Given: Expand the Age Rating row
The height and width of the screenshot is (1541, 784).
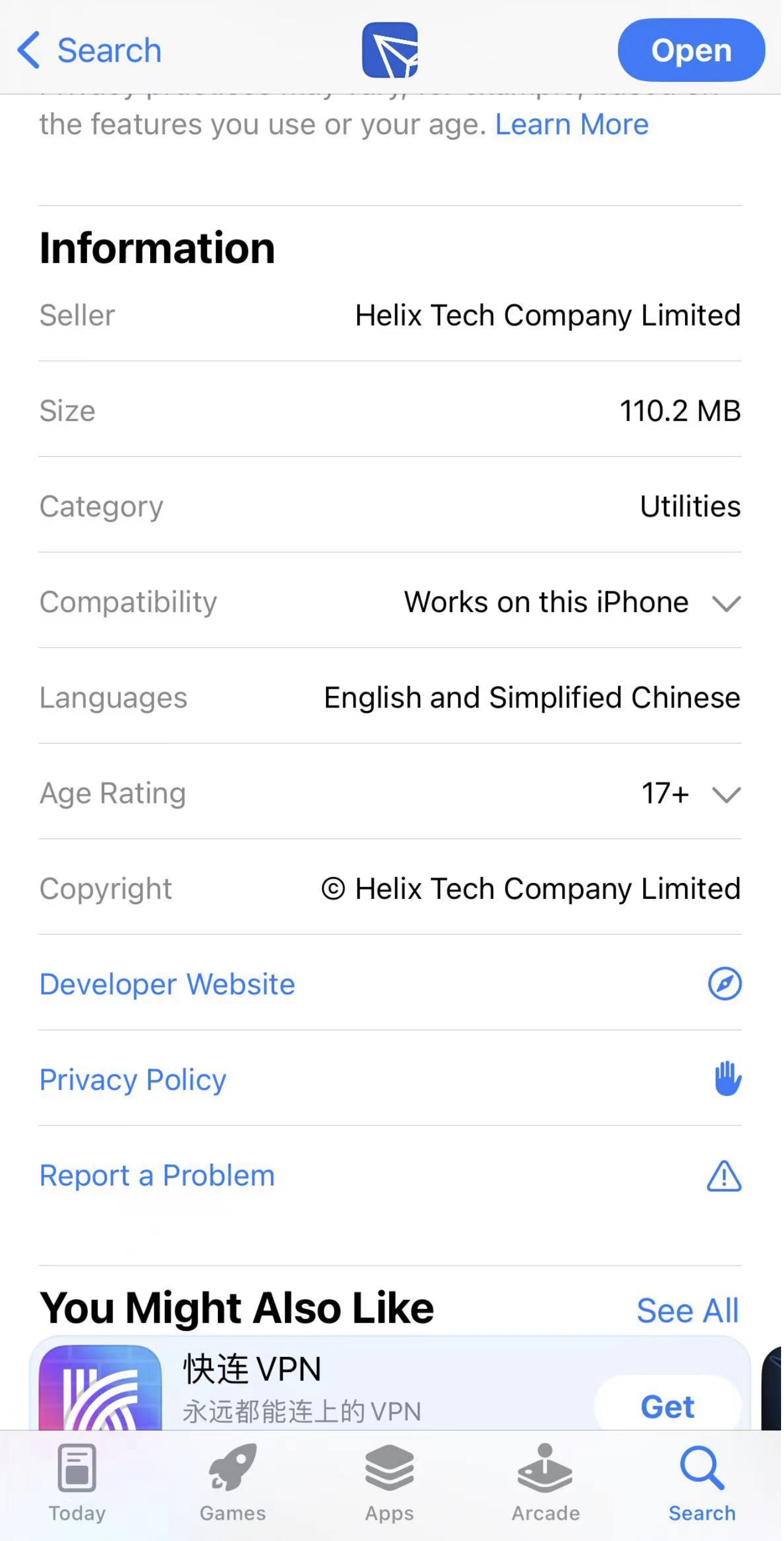Looking at the screenshot, I should point(391,795).
